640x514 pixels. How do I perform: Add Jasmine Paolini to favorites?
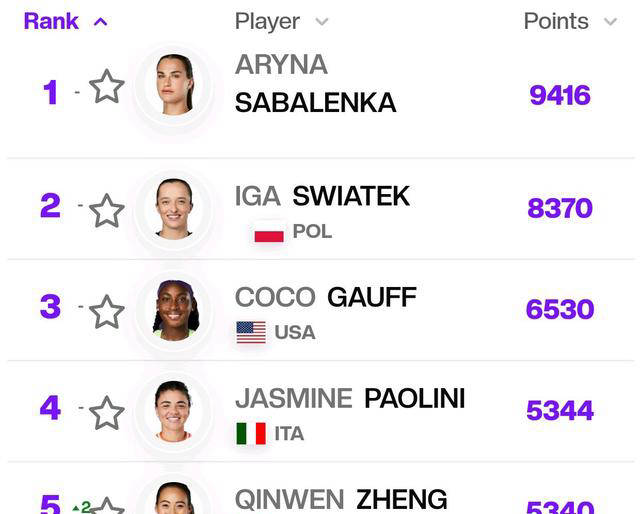[107, 413]
